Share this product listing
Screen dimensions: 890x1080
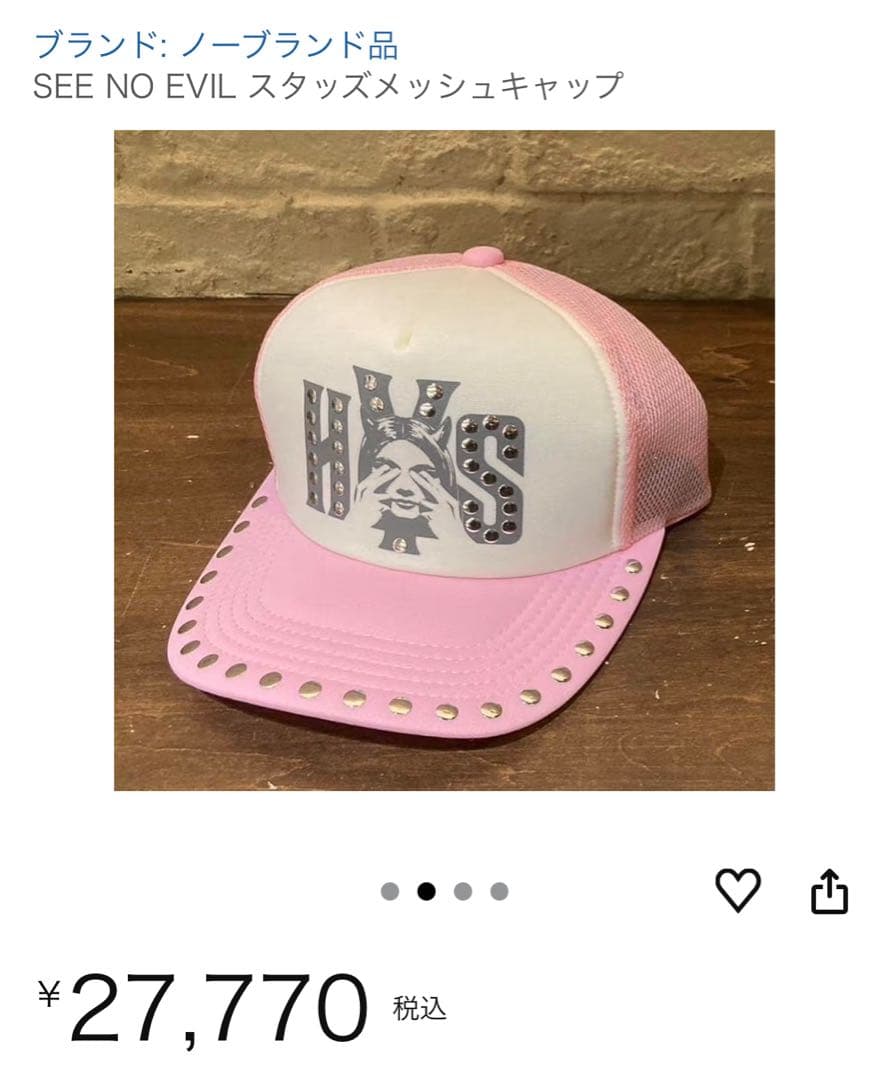pyautogui.click(x=828, y=891)
